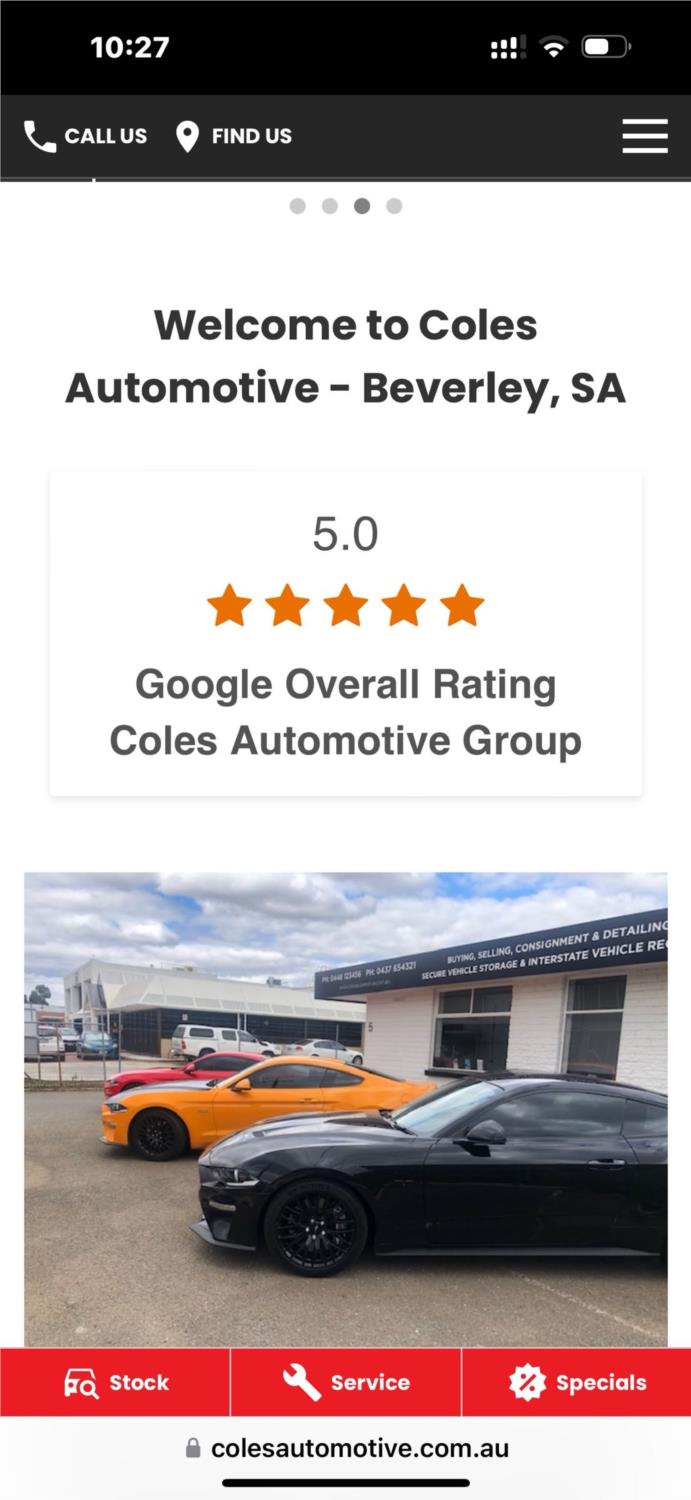Select the first carousel page dot
The image size is (691, 1500).
point(297,206)
